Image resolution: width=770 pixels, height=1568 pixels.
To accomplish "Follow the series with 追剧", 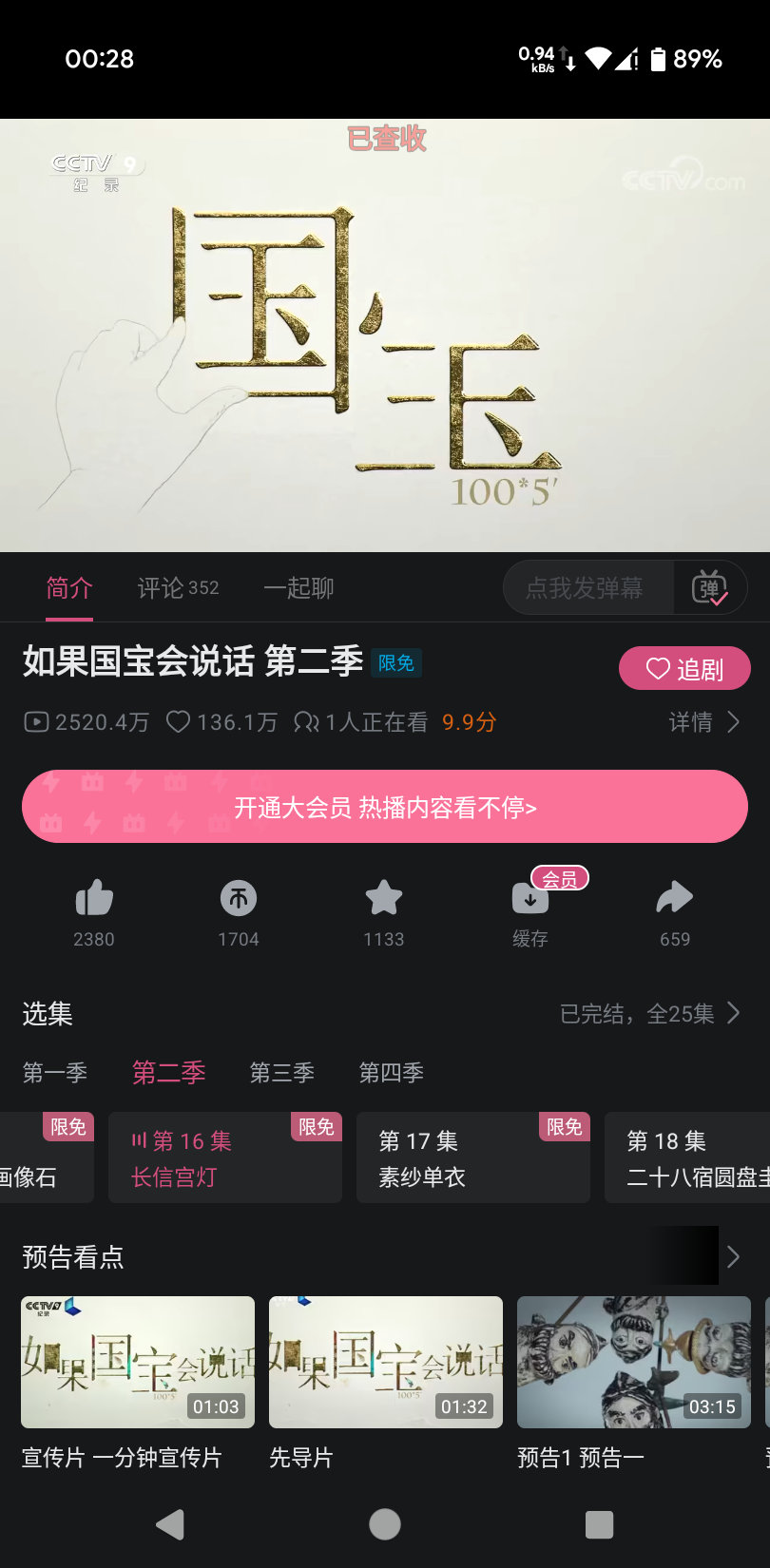I will point(684,669).
